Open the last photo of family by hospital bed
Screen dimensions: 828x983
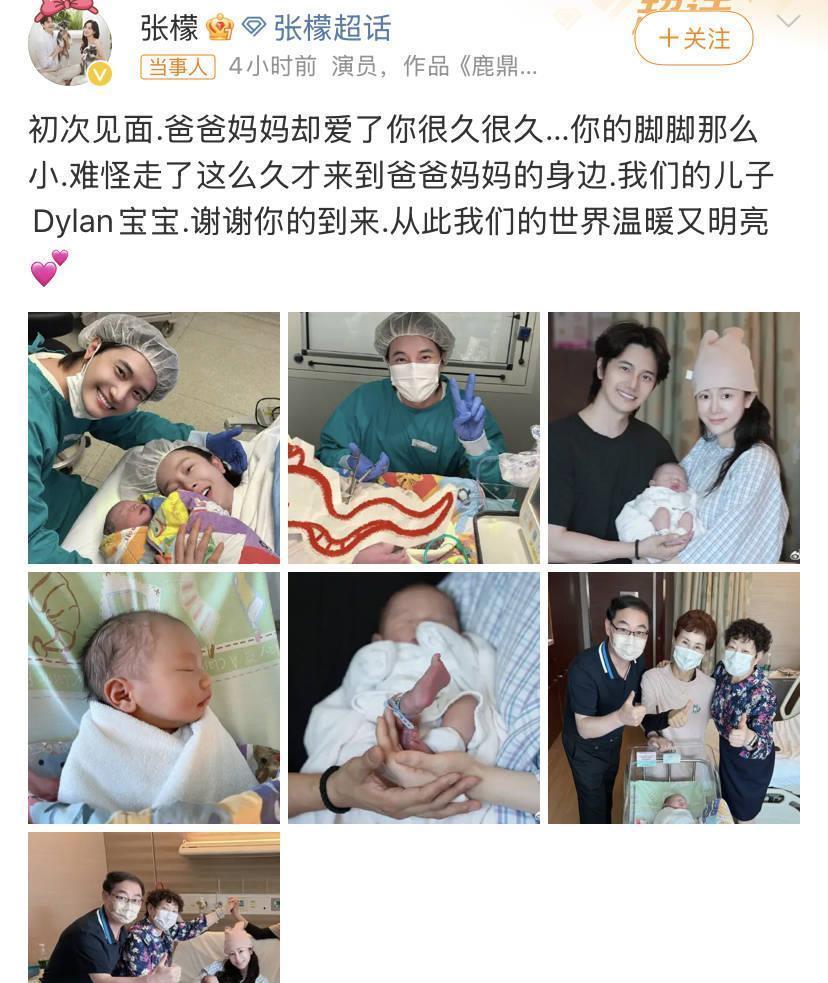pyautogui.click(x=154, y=908)
